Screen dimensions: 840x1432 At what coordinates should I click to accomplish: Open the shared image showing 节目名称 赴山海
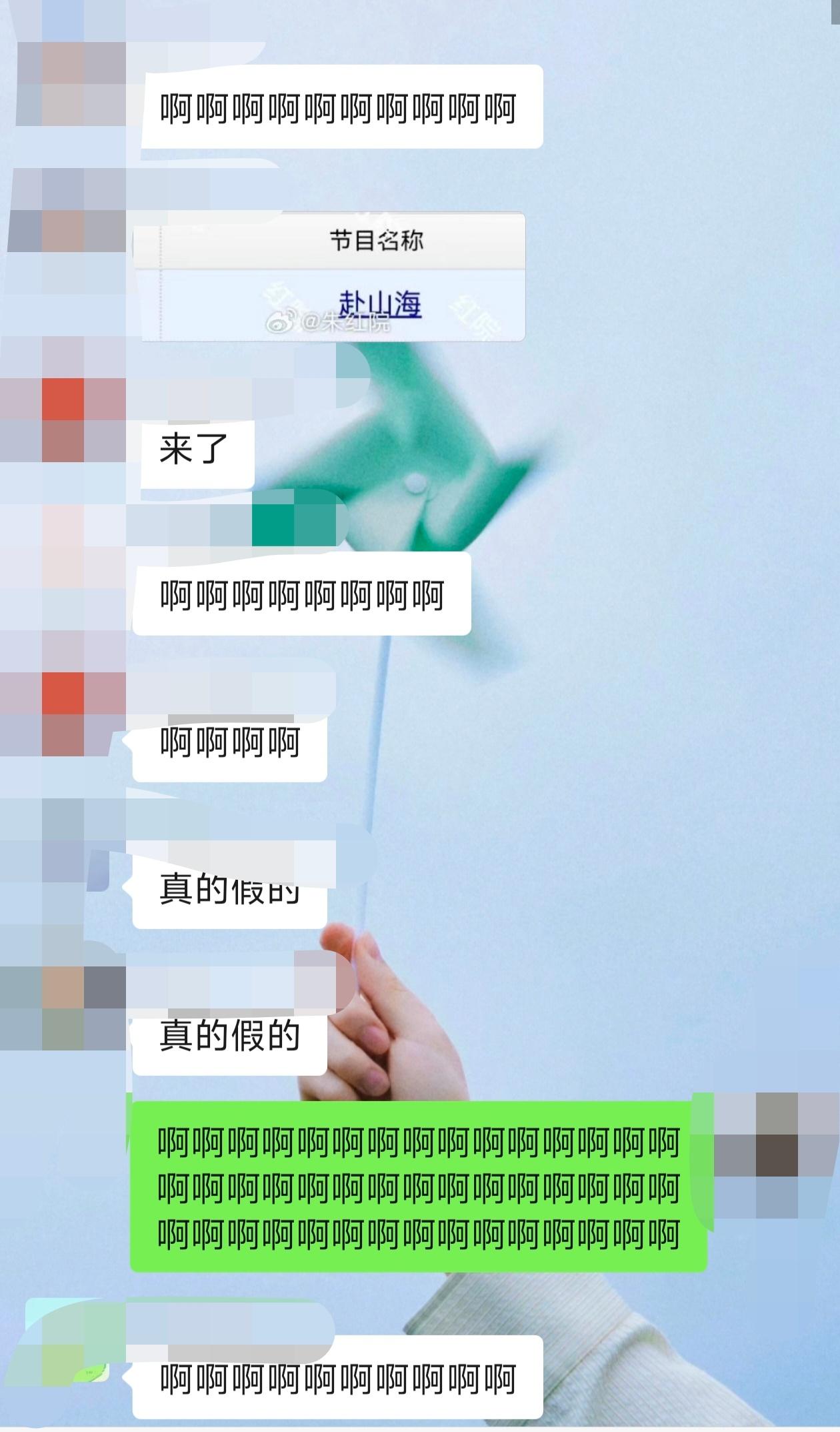click(x=329, y=277)
